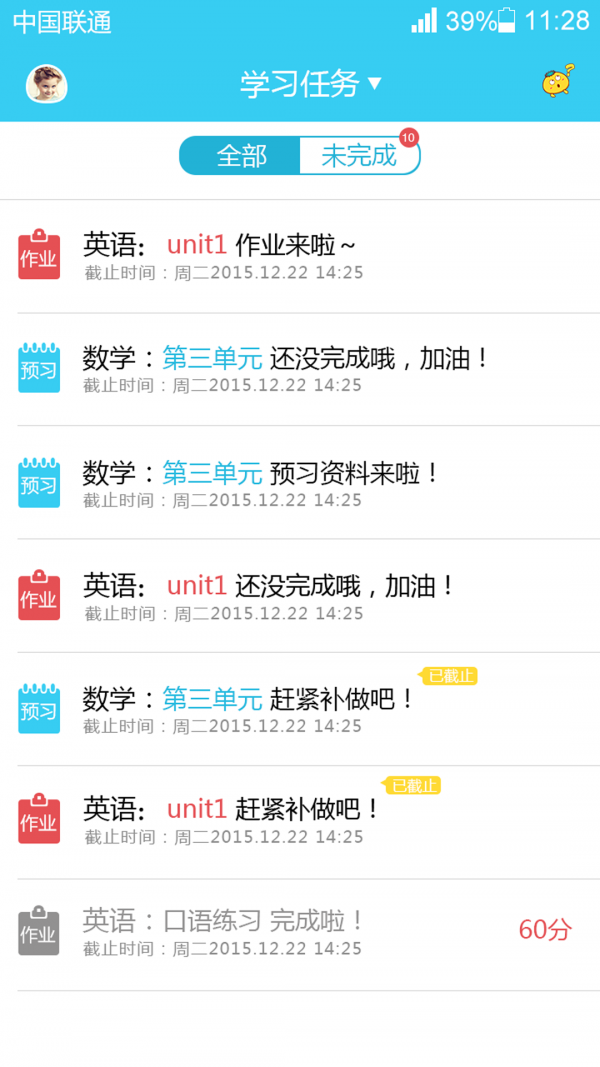View 数学 第三单元 预习资料来啦 task
Screen dimensions: 600x1067
click(x=300, y=483)
